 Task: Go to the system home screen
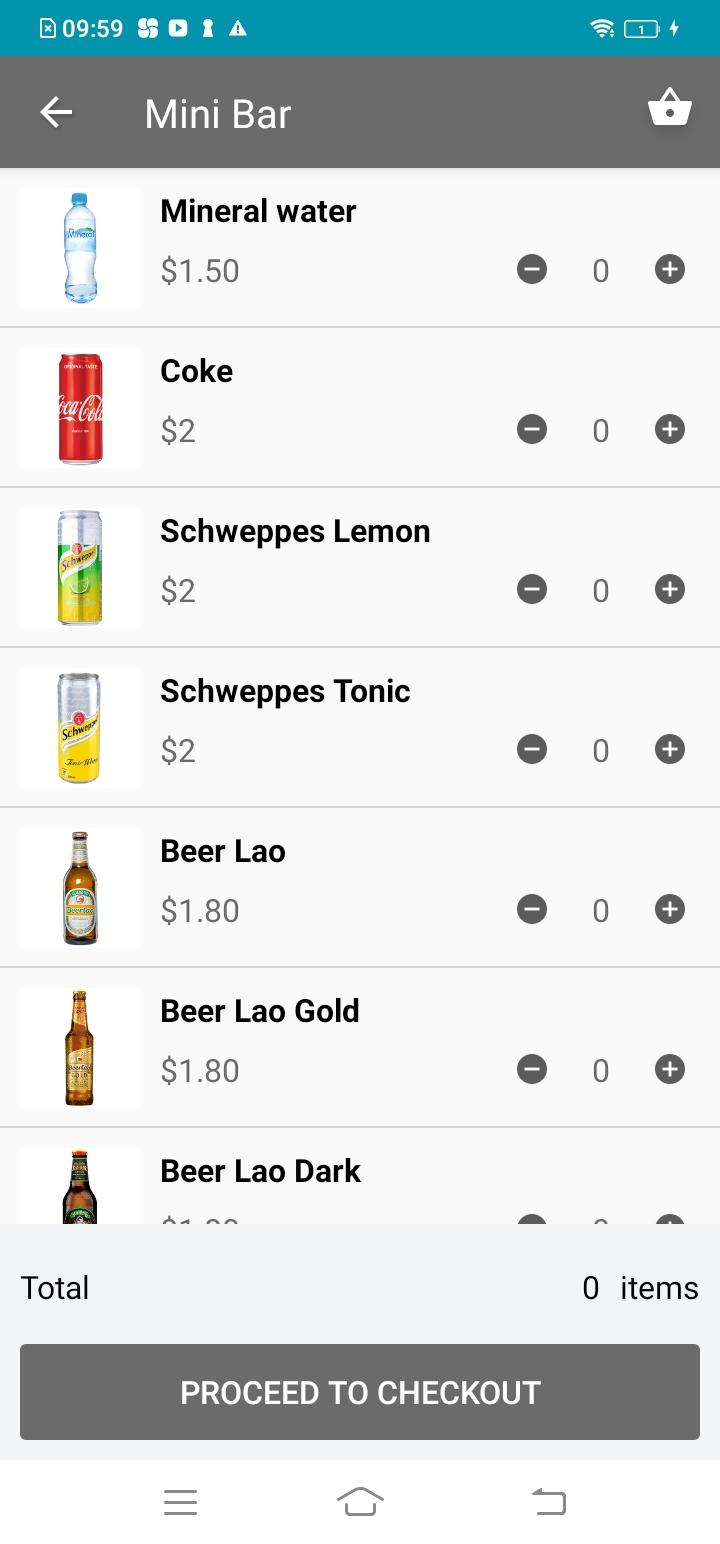(x=360, y=1501)
